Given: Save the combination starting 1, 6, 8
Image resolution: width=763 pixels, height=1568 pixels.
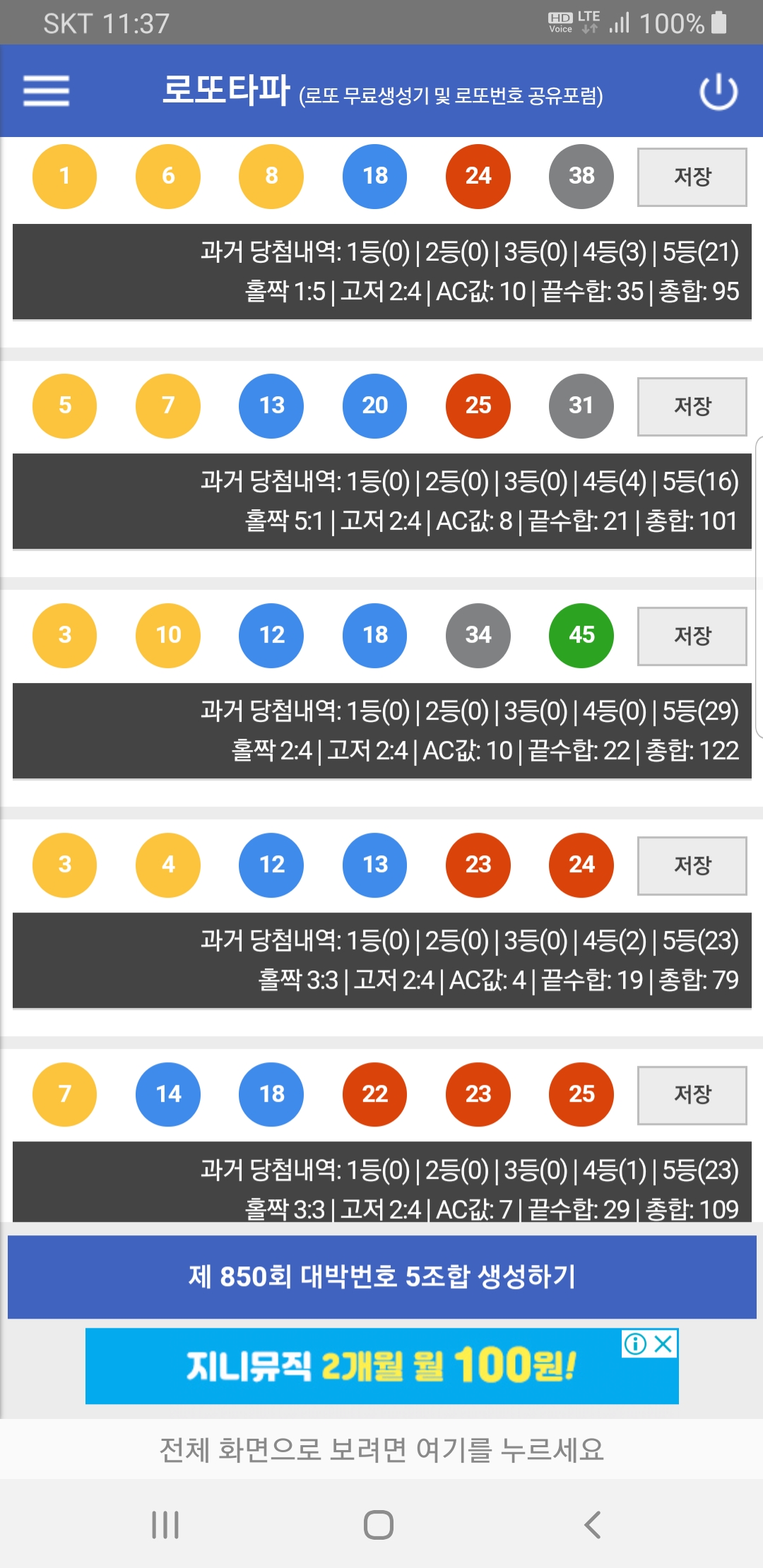Looking at the screenshot, I should pos(692,177).
